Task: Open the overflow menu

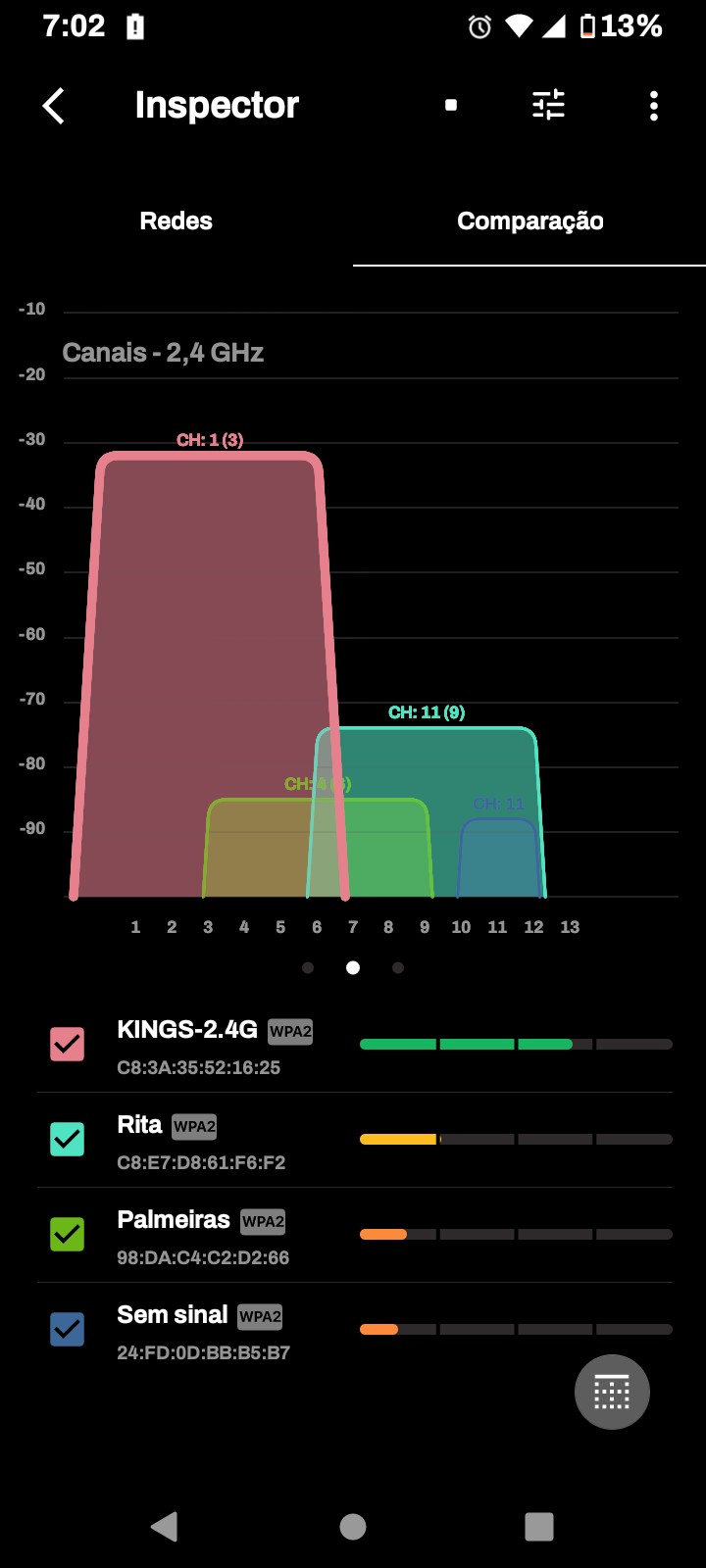Action: pos(653,106)
